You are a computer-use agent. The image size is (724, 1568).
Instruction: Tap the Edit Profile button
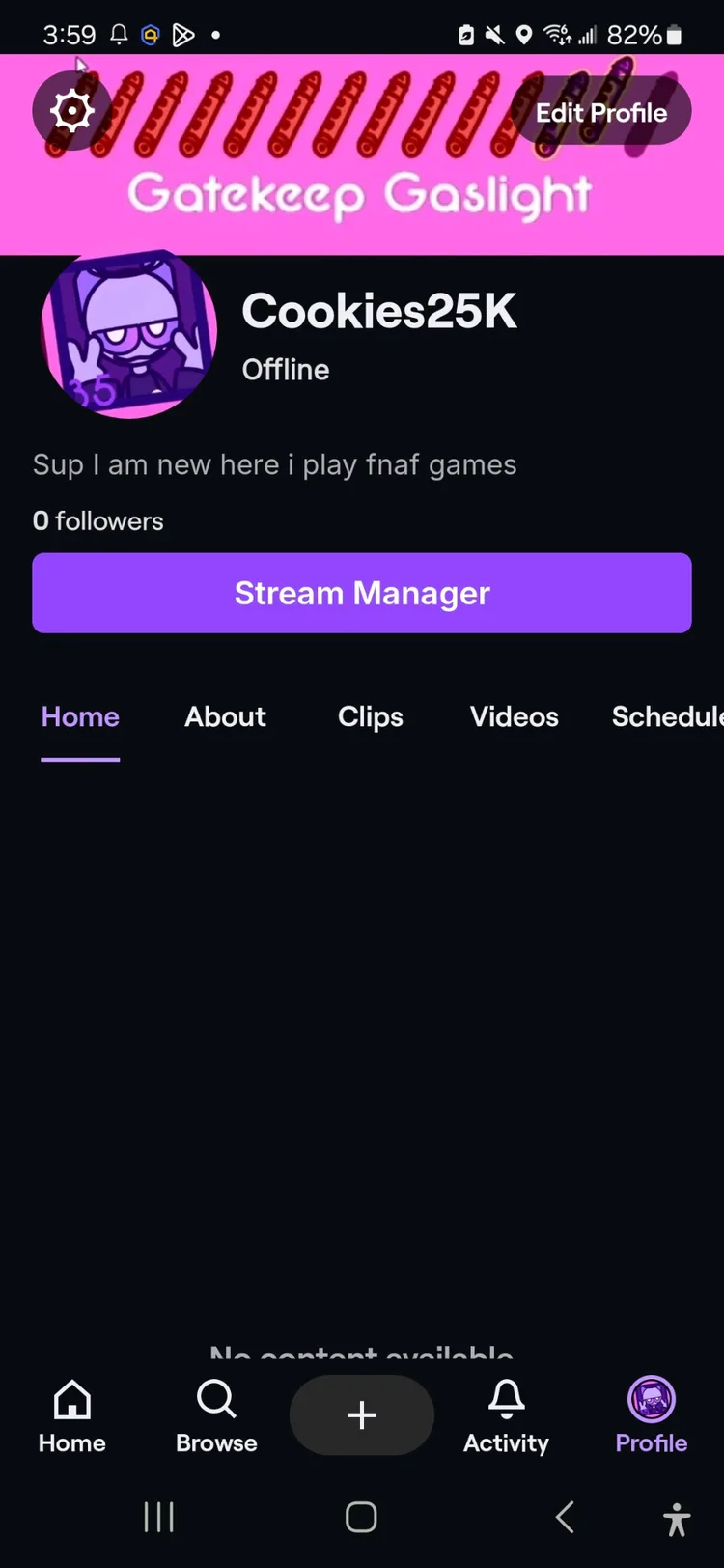[x=601, y=112]
